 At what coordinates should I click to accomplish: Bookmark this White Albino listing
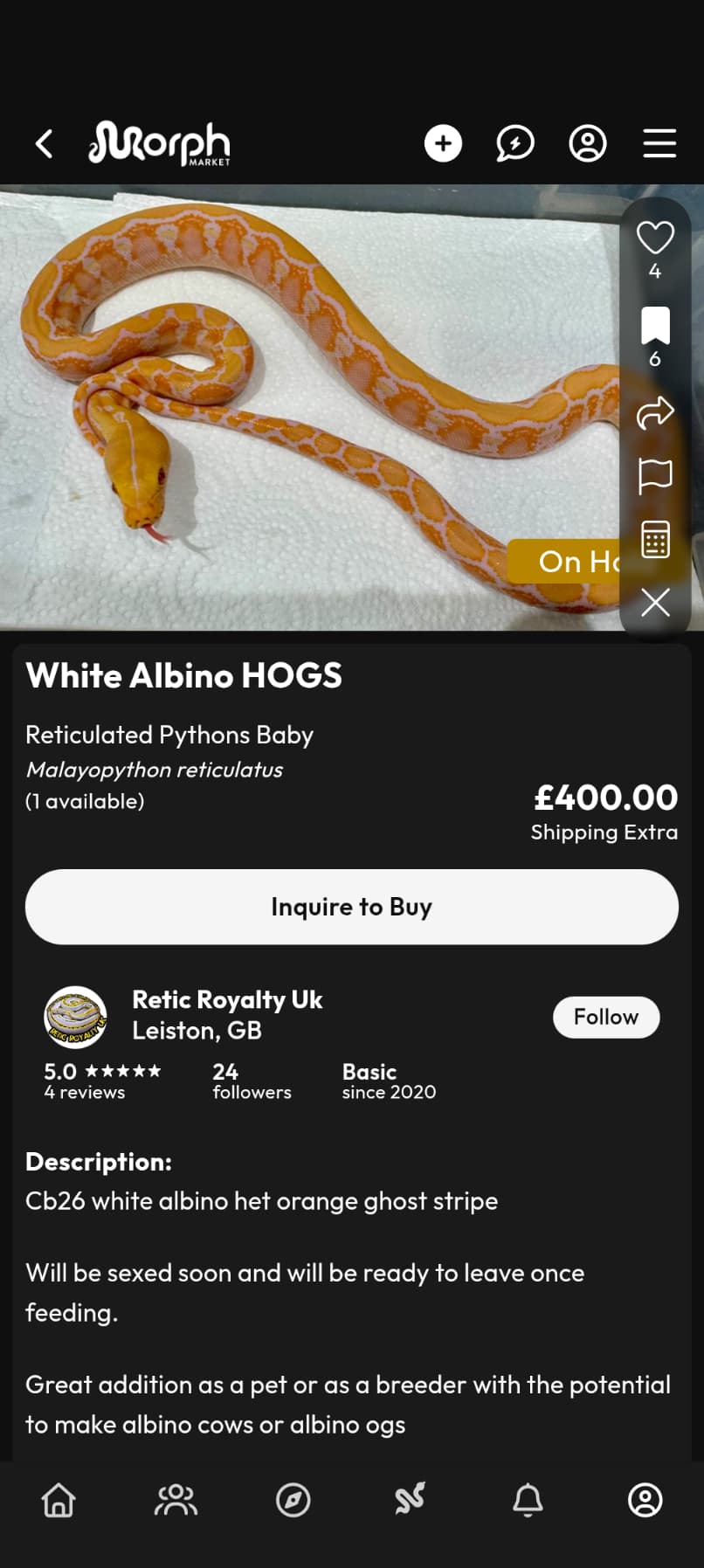click(x=655, y=326)
